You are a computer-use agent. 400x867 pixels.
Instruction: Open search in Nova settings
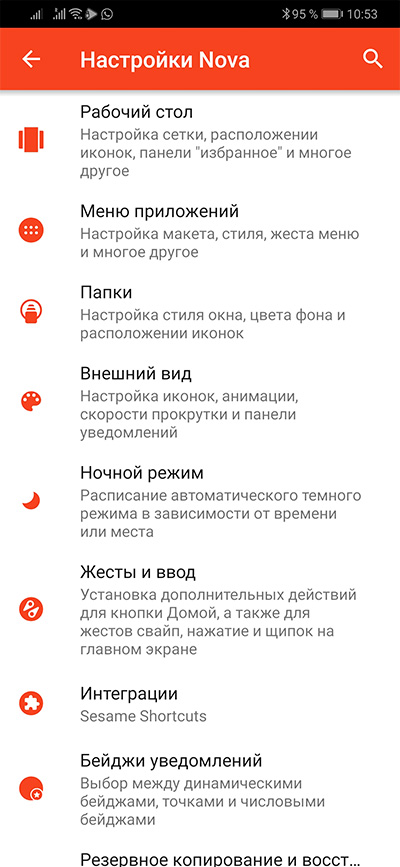[x=372, y=59]
